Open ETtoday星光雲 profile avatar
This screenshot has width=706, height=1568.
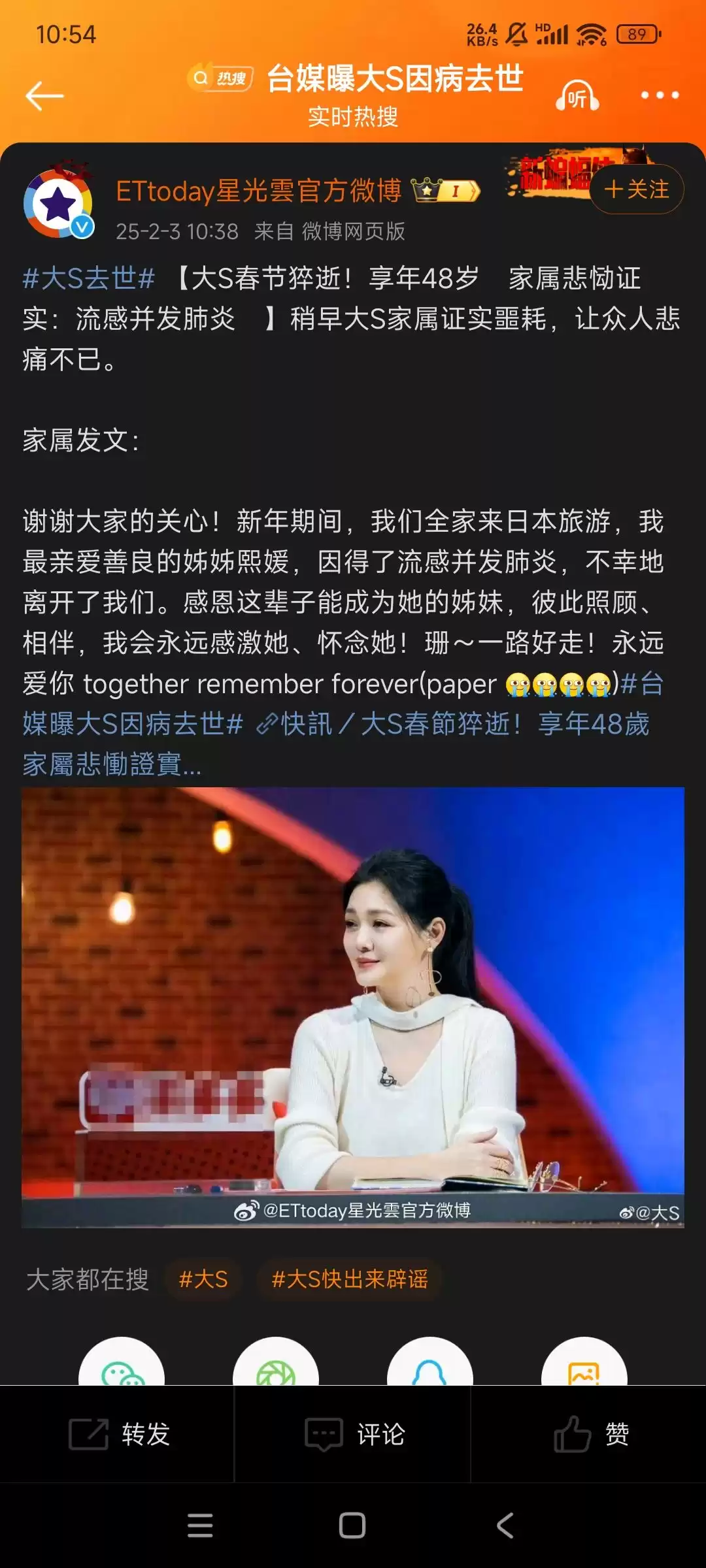(x=58, y=204)
